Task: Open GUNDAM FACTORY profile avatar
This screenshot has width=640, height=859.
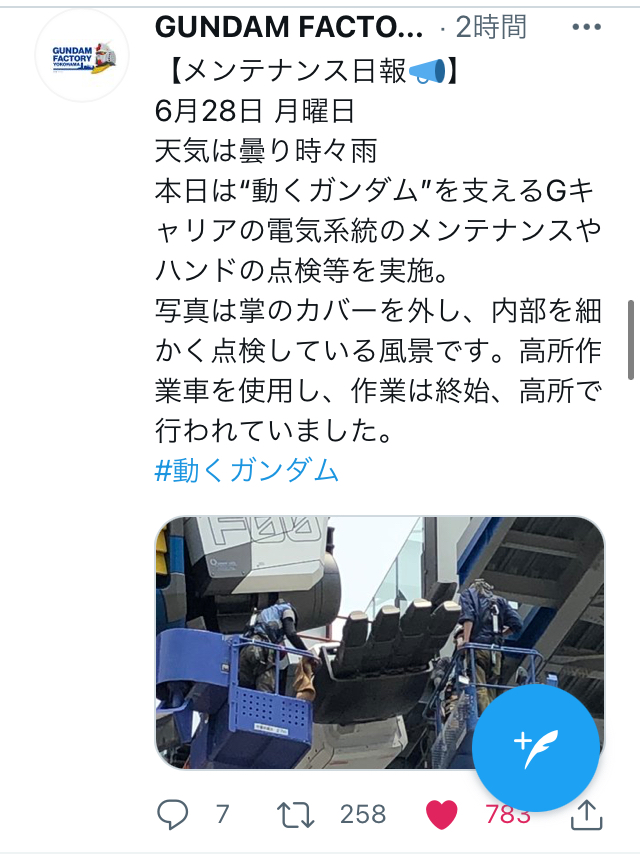Action: (80, 56)
